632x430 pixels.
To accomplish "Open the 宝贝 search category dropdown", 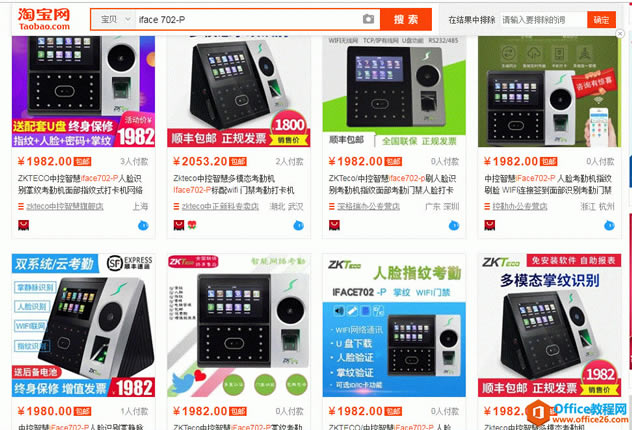I will (x=110, y=19).
